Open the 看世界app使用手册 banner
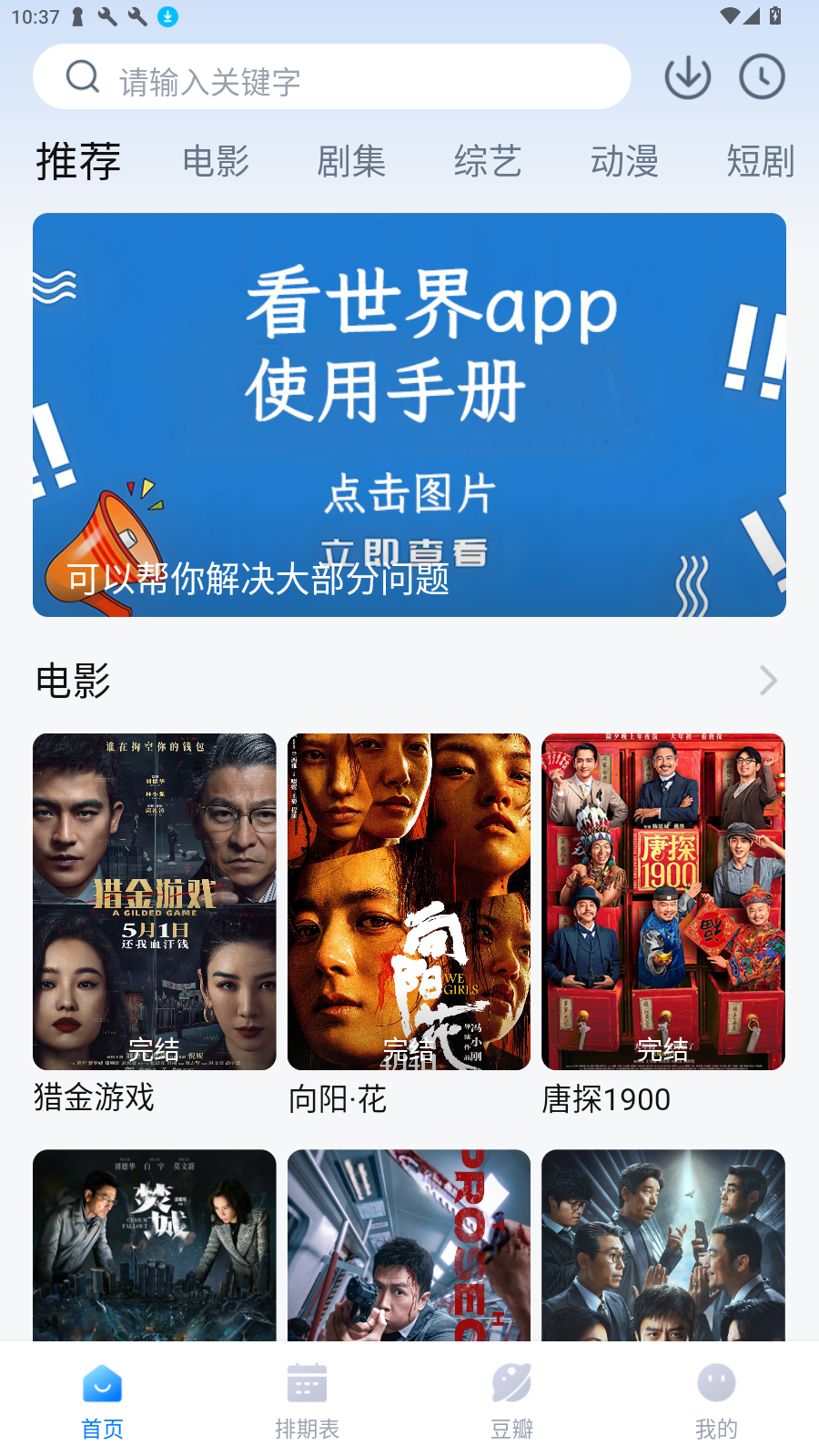Screen dimensions: 819x1456 (409, 414)
